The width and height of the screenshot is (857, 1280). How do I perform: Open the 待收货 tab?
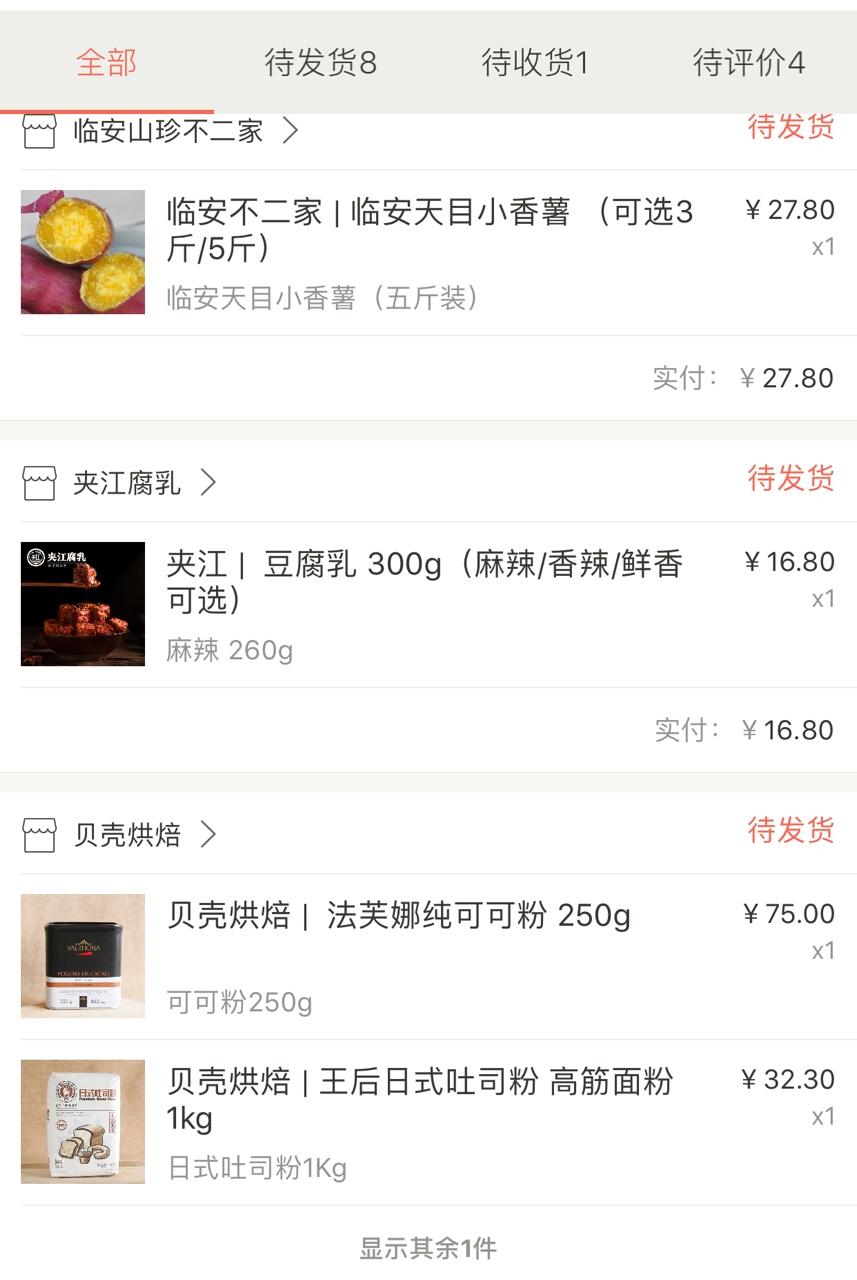click(535, 63)
